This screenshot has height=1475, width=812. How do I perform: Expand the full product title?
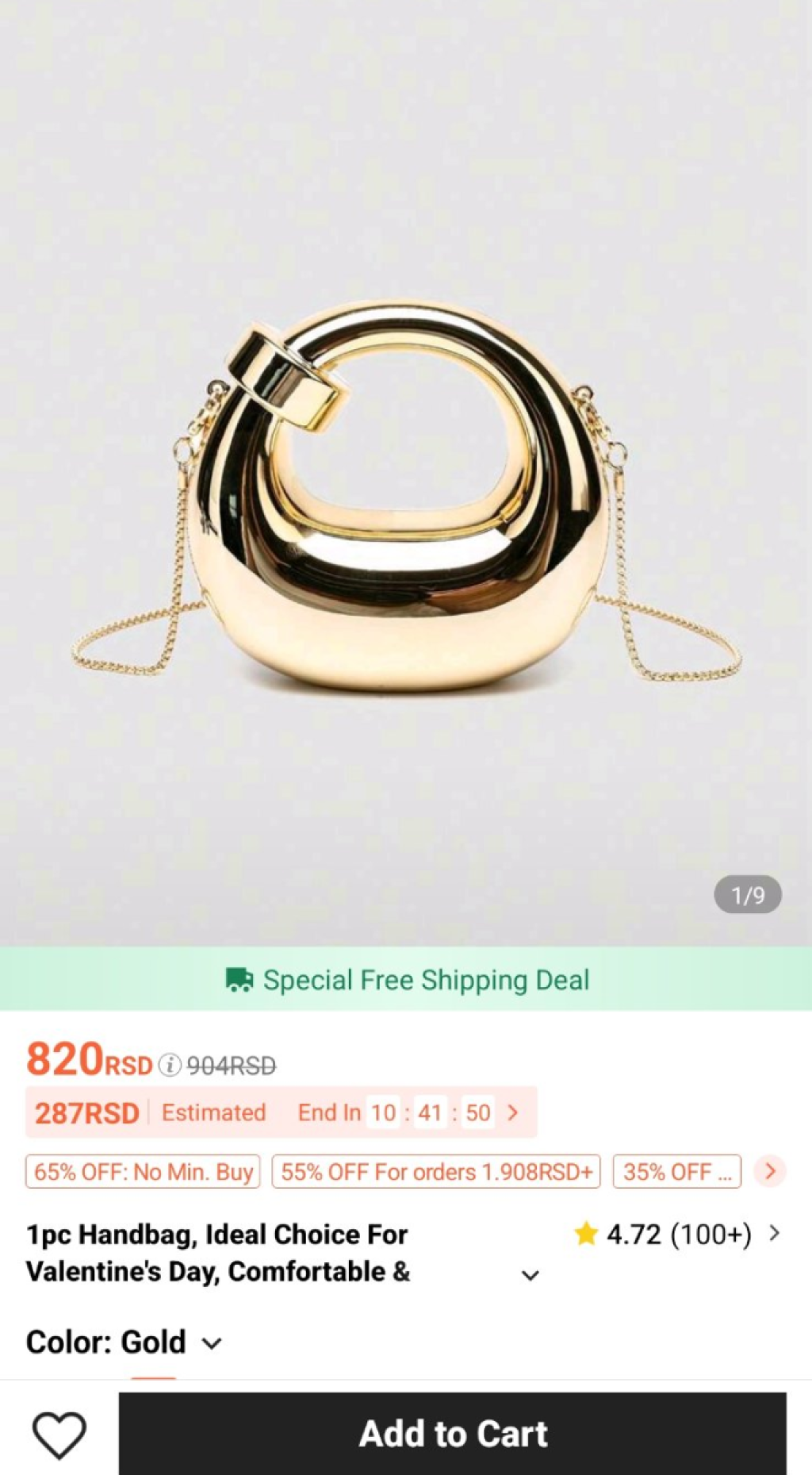tap(530, 1275)
